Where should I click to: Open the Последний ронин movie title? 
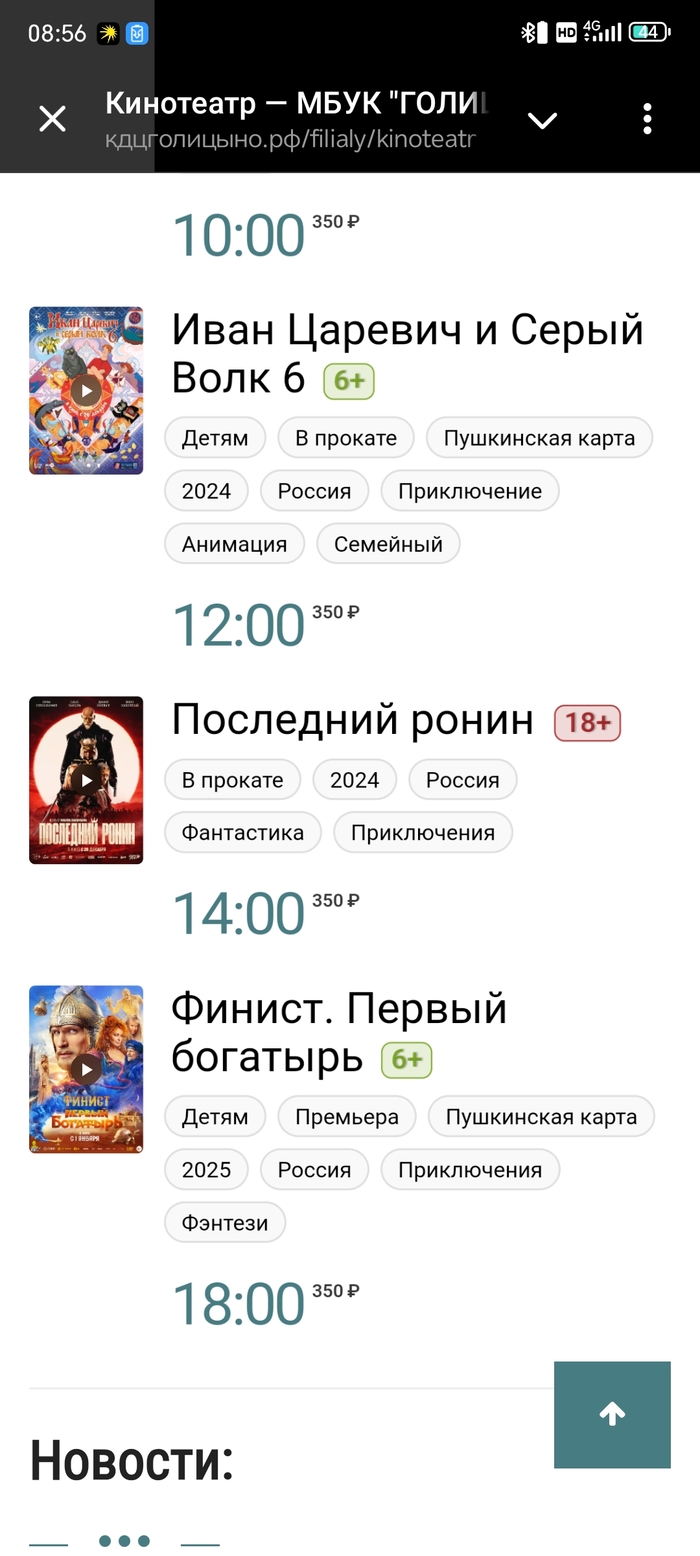tap(352, 719)
